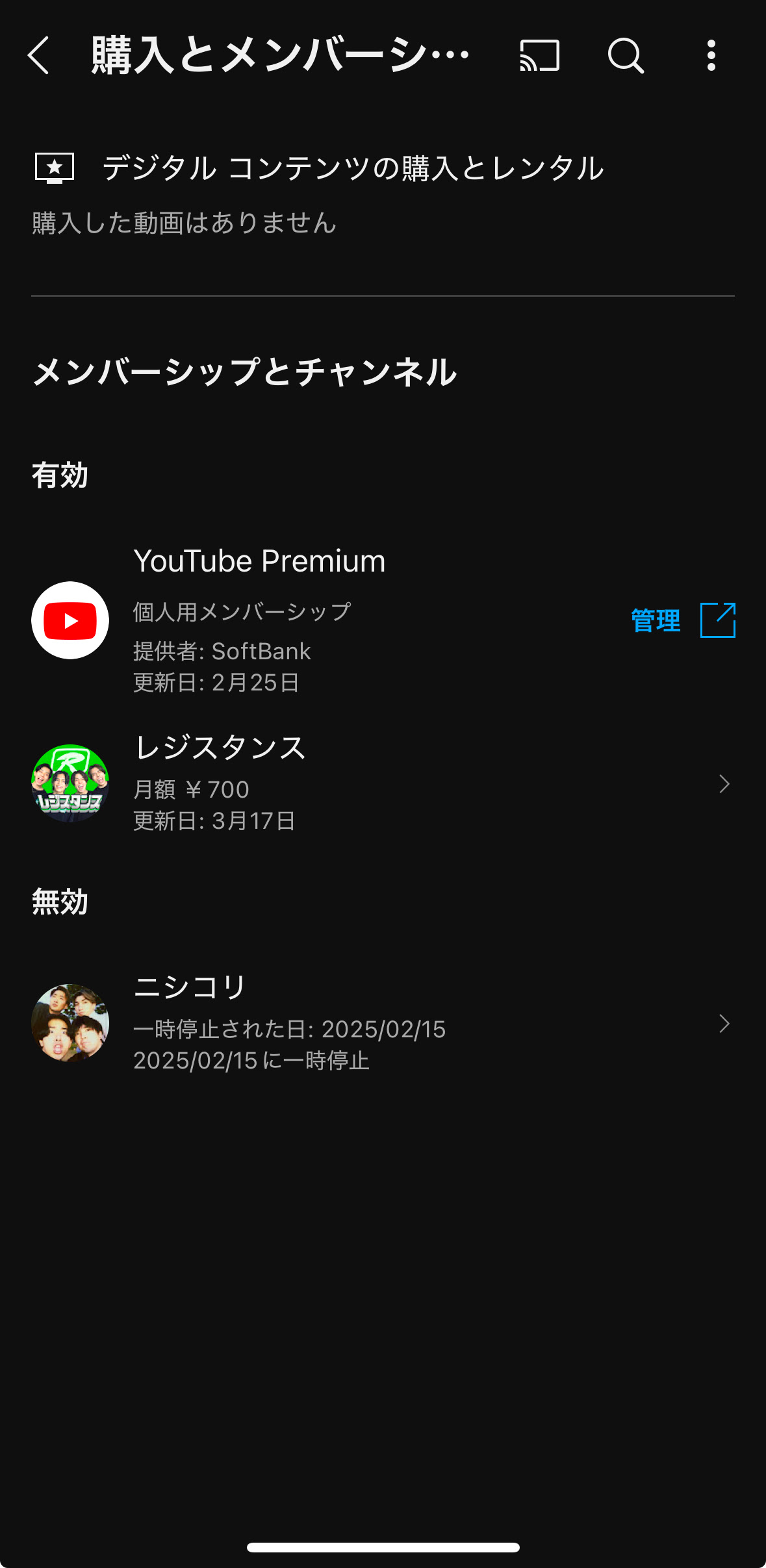Expand the レジスタンス membership details chevron
The image size is (766, 1568).
pyautogui.click(x=724, y=784)
